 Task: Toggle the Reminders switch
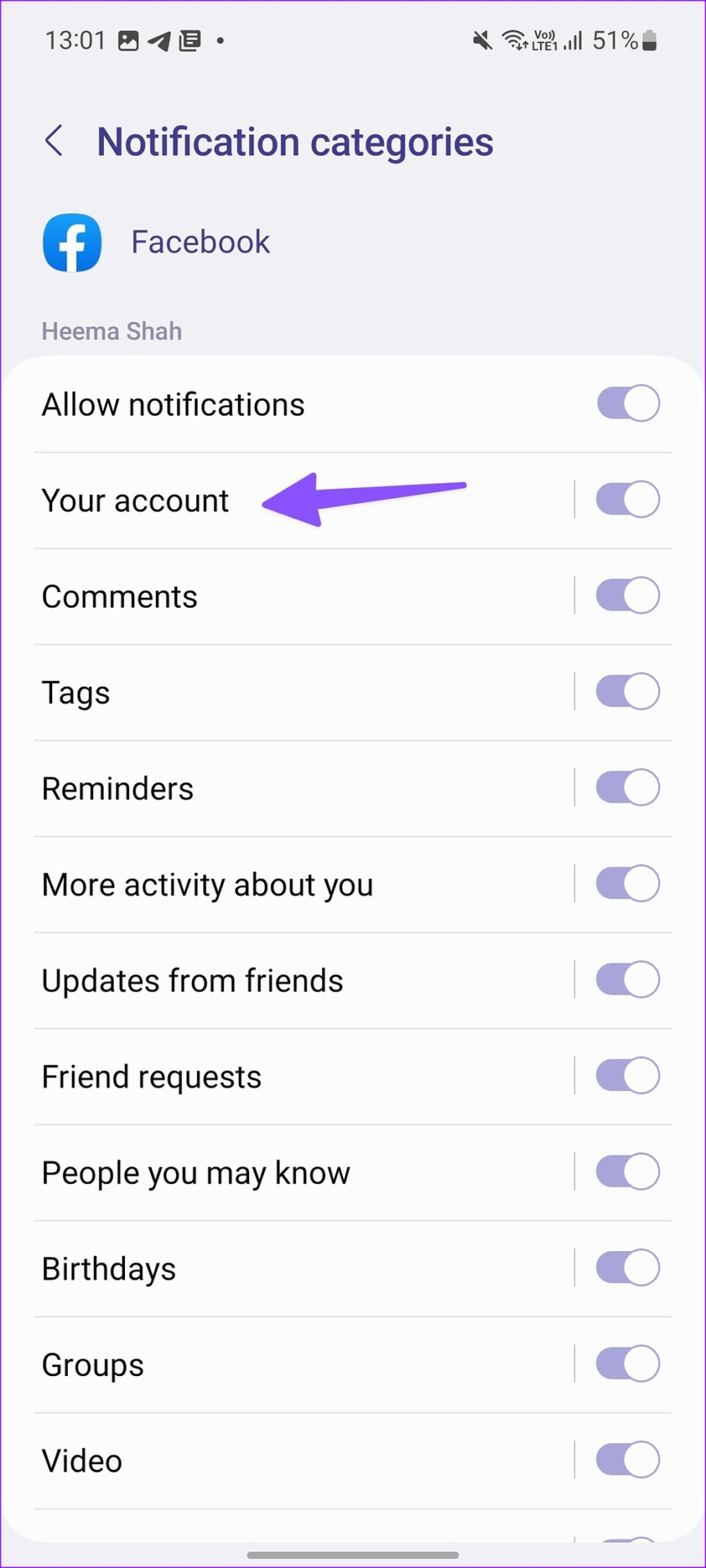point(628,787)
